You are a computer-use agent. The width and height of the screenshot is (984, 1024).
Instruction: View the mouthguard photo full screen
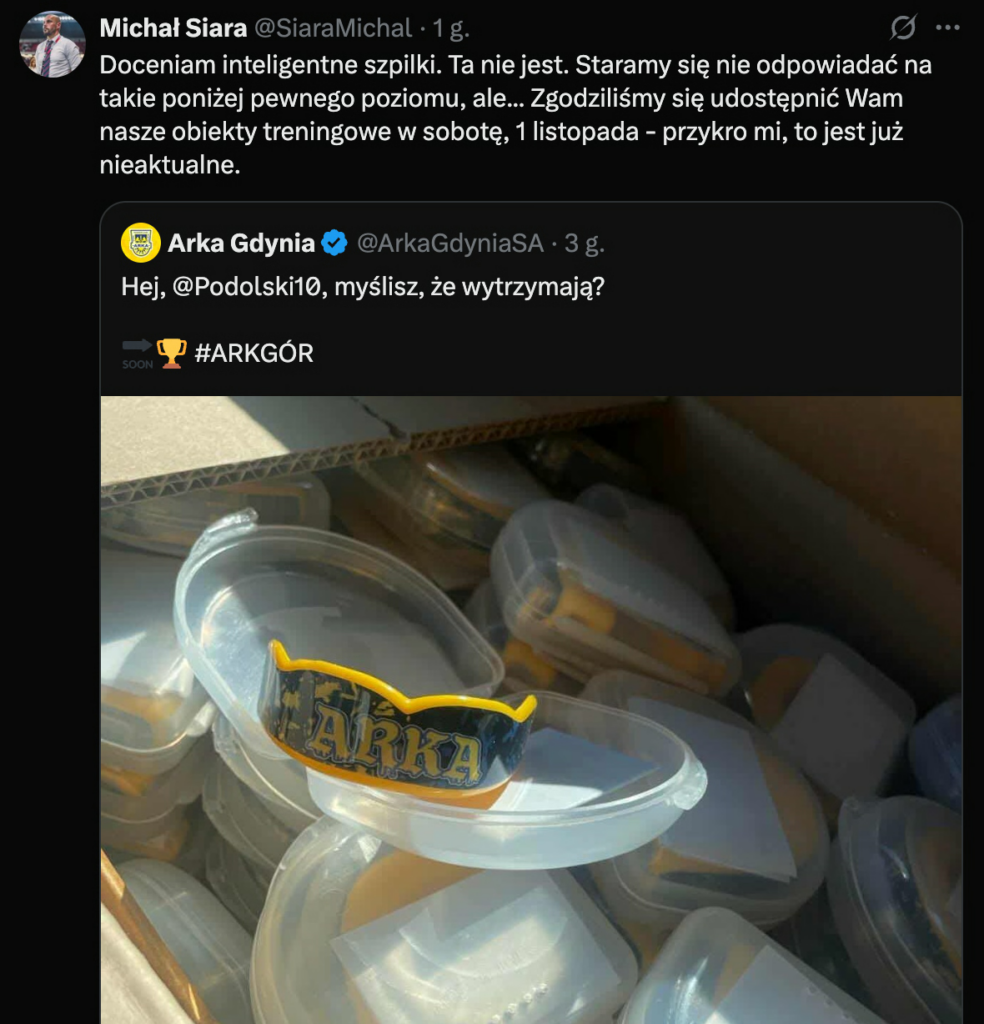click(x=530, y=710)
